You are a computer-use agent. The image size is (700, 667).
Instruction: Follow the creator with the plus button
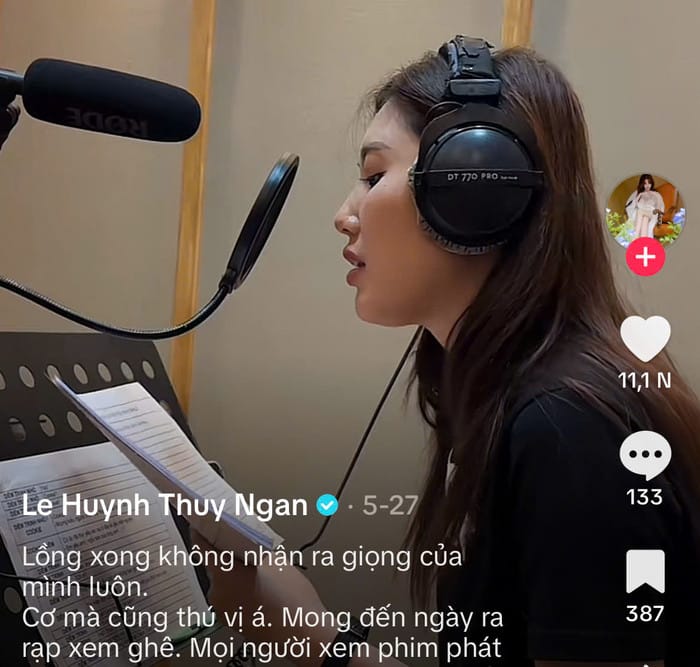pos(645,257)
